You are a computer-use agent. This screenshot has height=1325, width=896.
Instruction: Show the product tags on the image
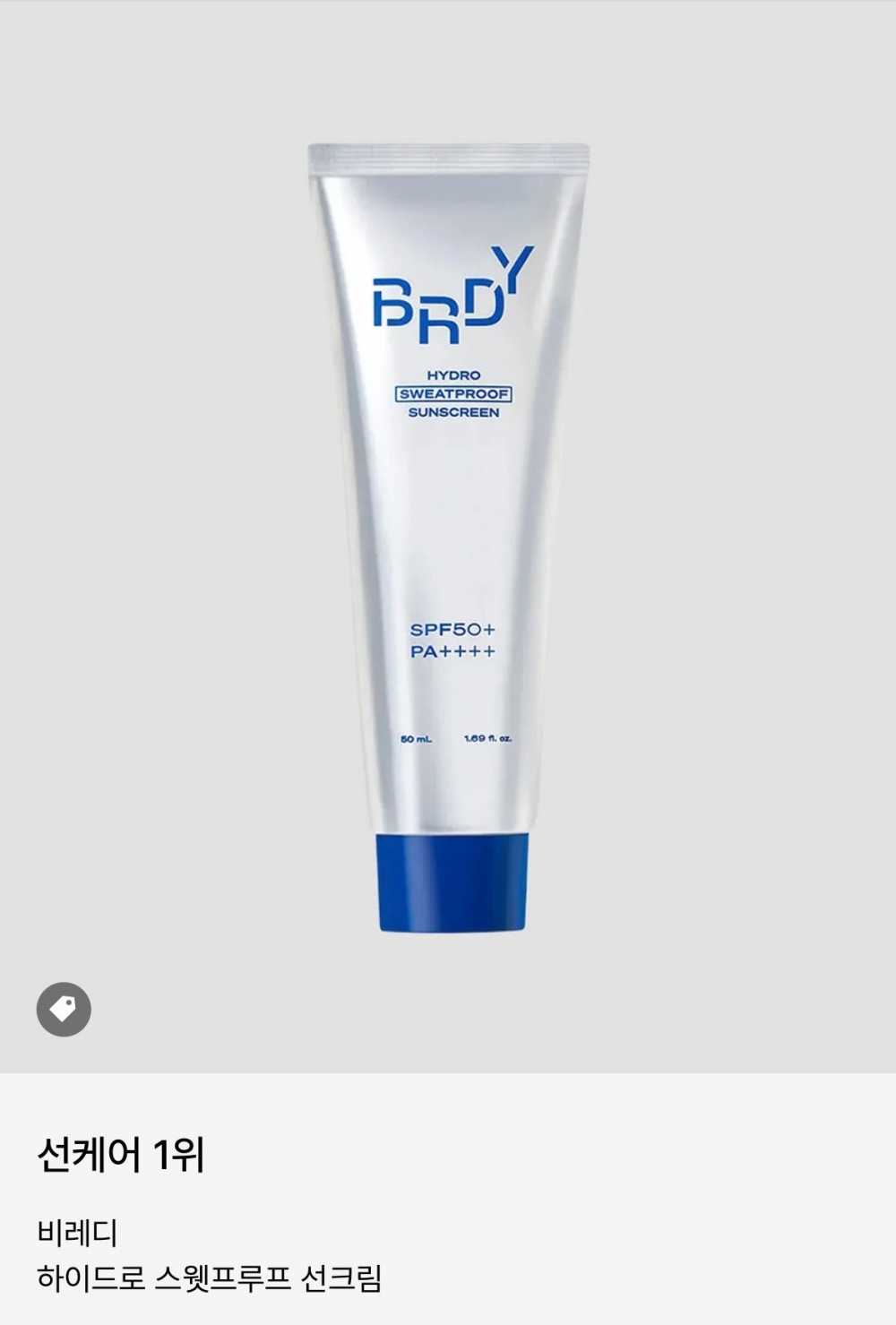click(64, 1010)
